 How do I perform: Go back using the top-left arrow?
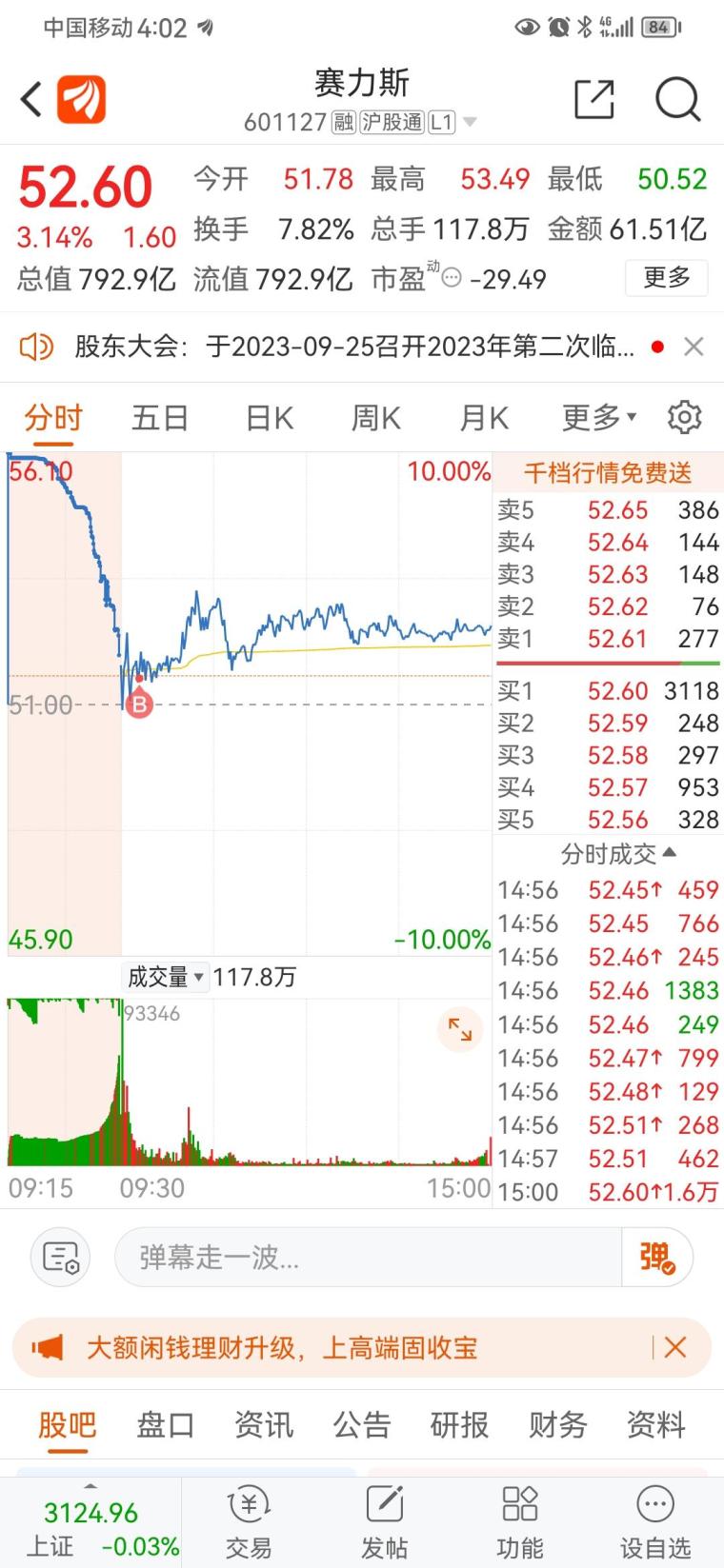pos(31,99)
